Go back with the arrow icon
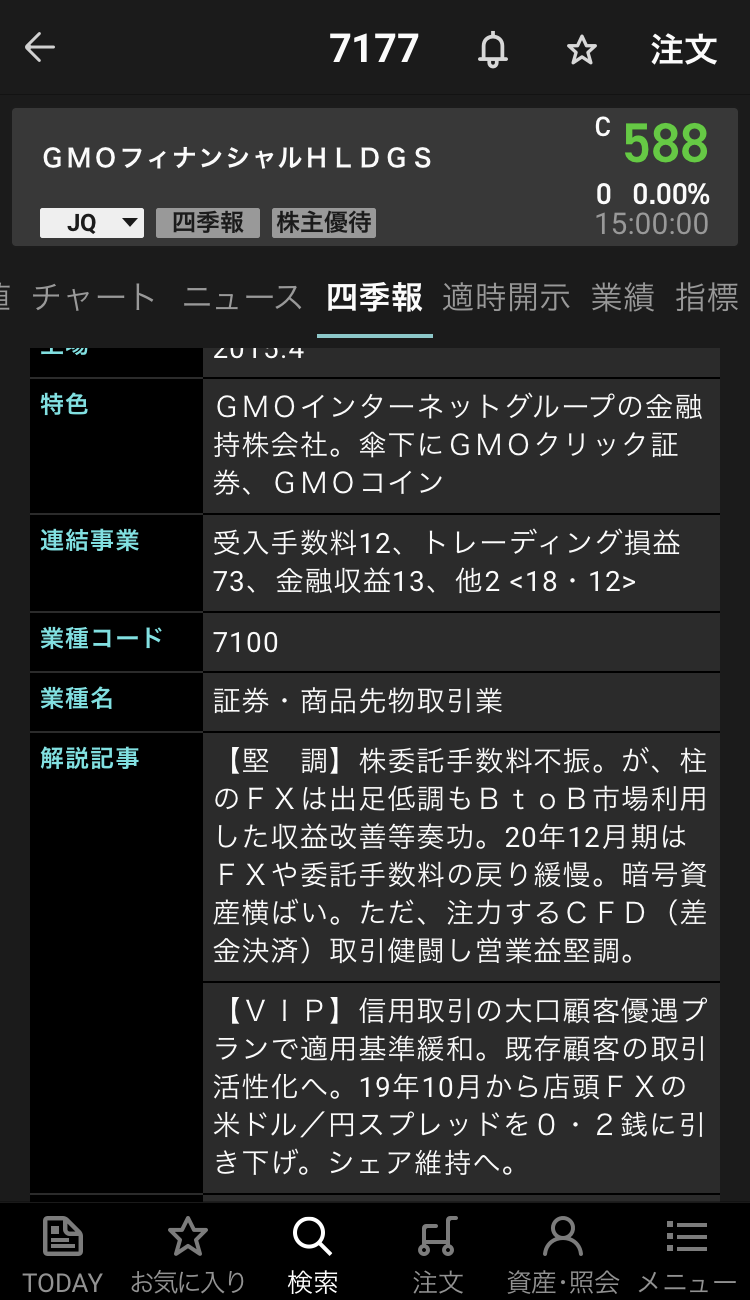 click(x=40, y=48)
